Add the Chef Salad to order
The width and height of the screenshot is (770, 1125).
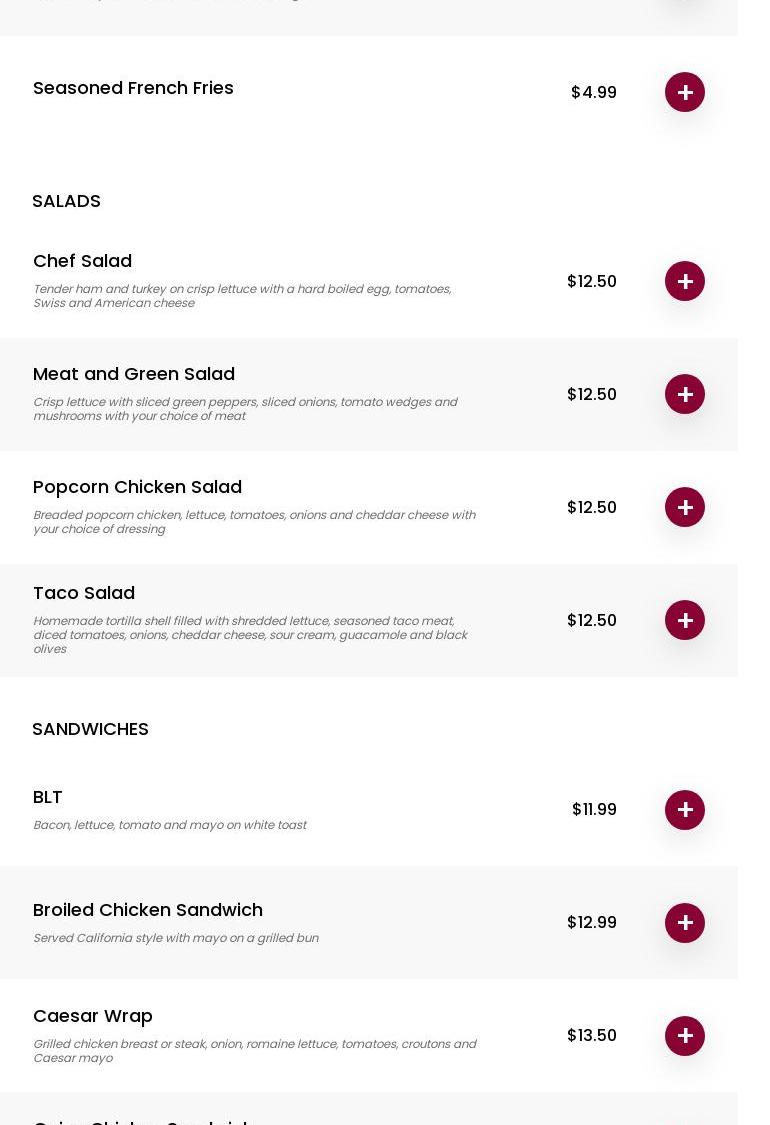click(x=685, y=281)
